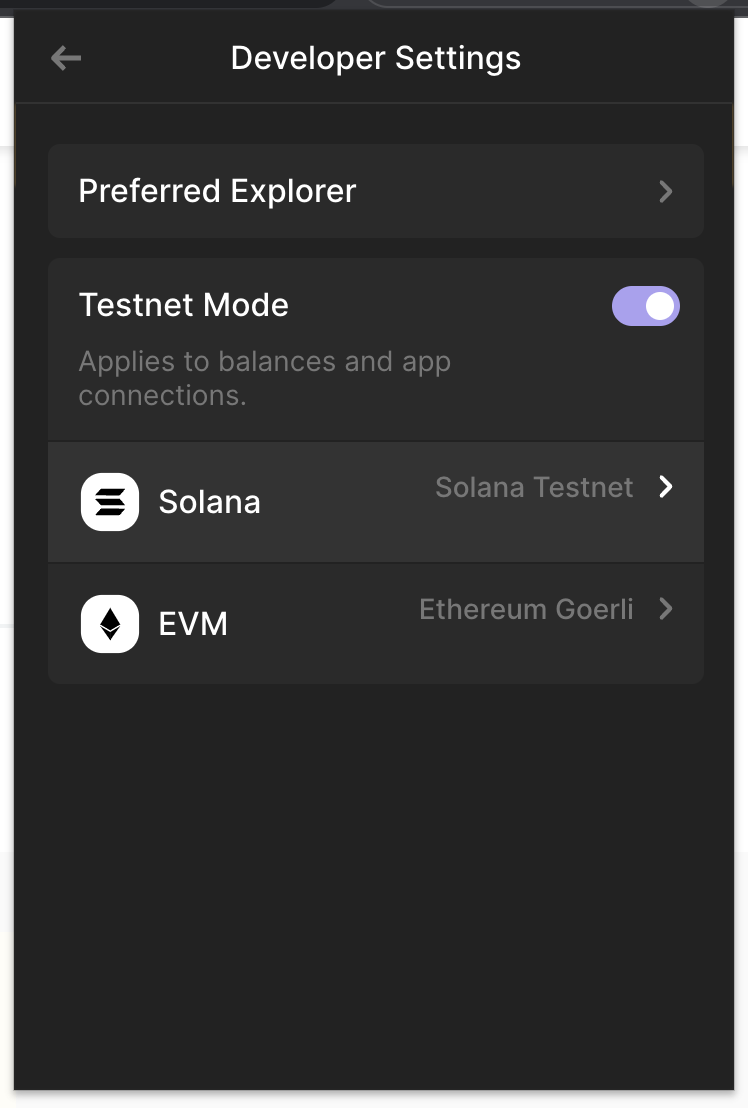This screenshot has height=1108, width=748.
Task: Open the Solana Testnet network chevron
Action: (666, 487)
